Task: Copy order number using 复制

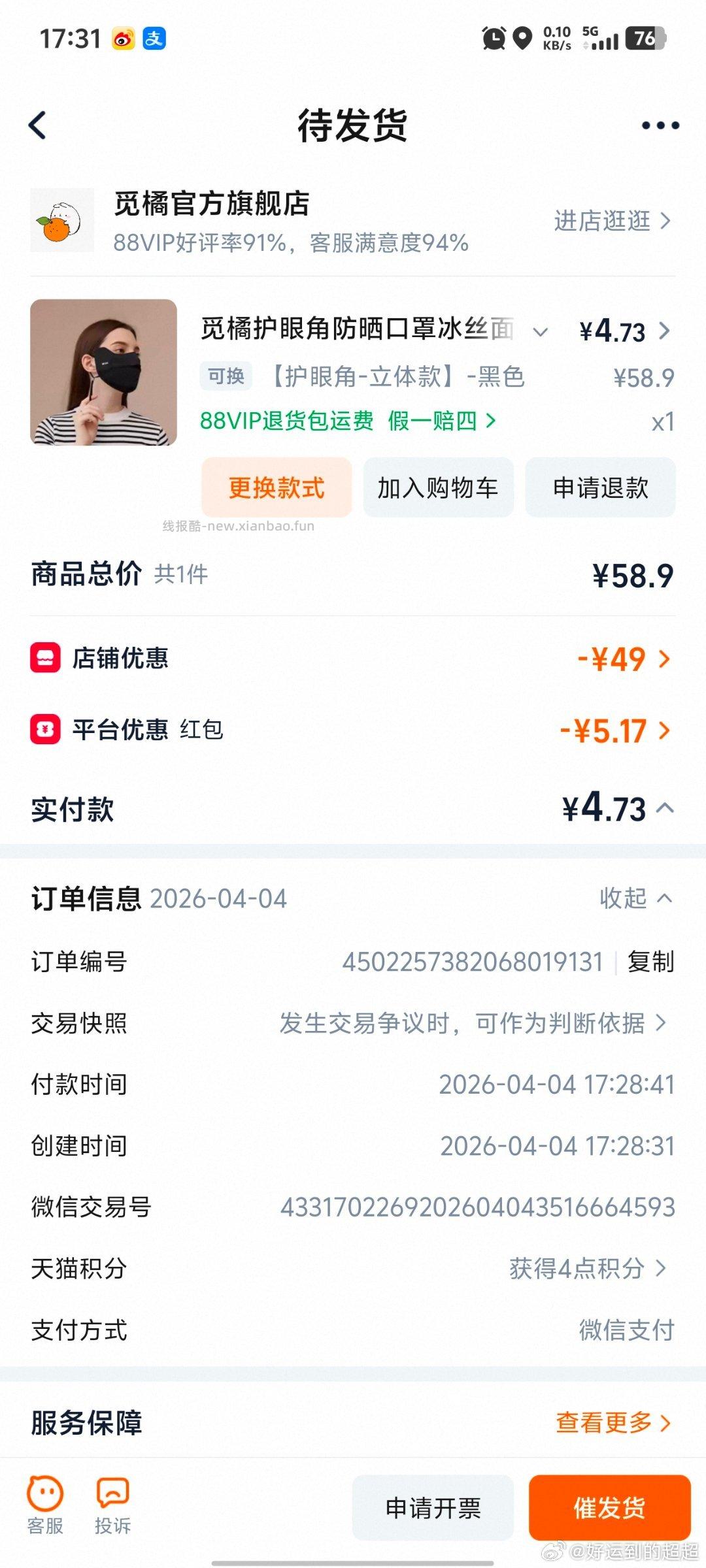Action: [654, 961]
